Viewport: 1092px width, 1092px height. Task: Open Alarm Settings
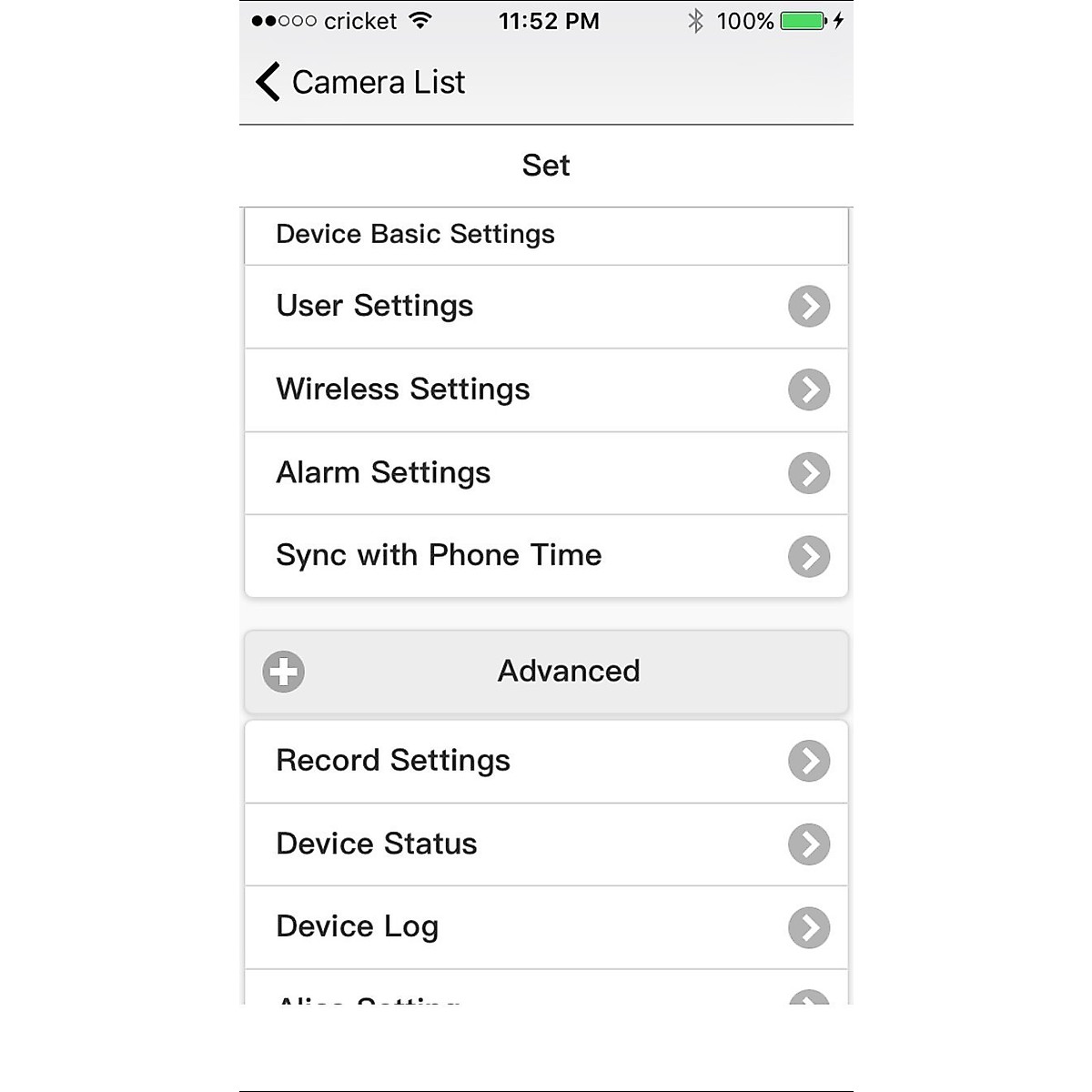click(546, 473)
